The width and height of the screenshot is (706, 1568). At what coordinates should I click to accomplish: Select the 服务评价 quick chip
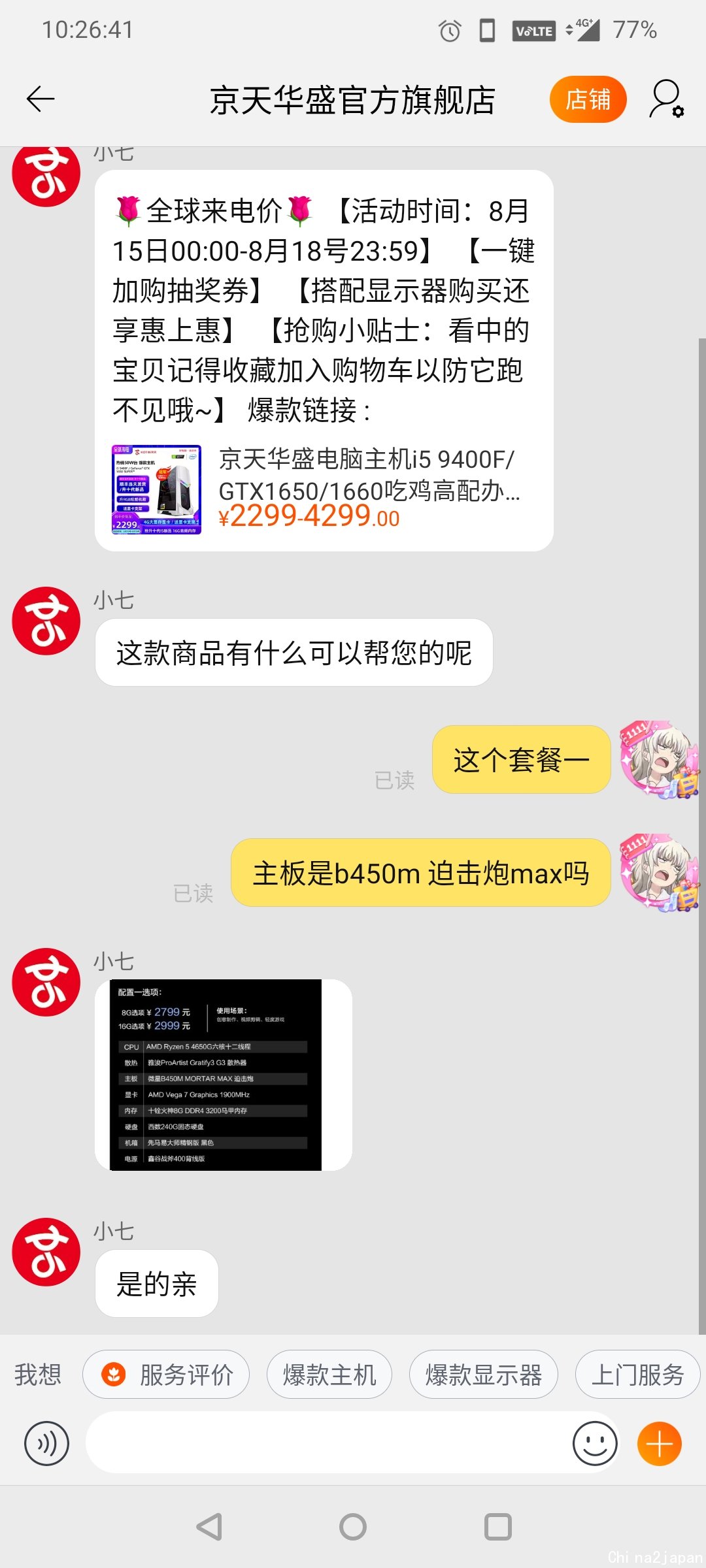click(166, 1375)
